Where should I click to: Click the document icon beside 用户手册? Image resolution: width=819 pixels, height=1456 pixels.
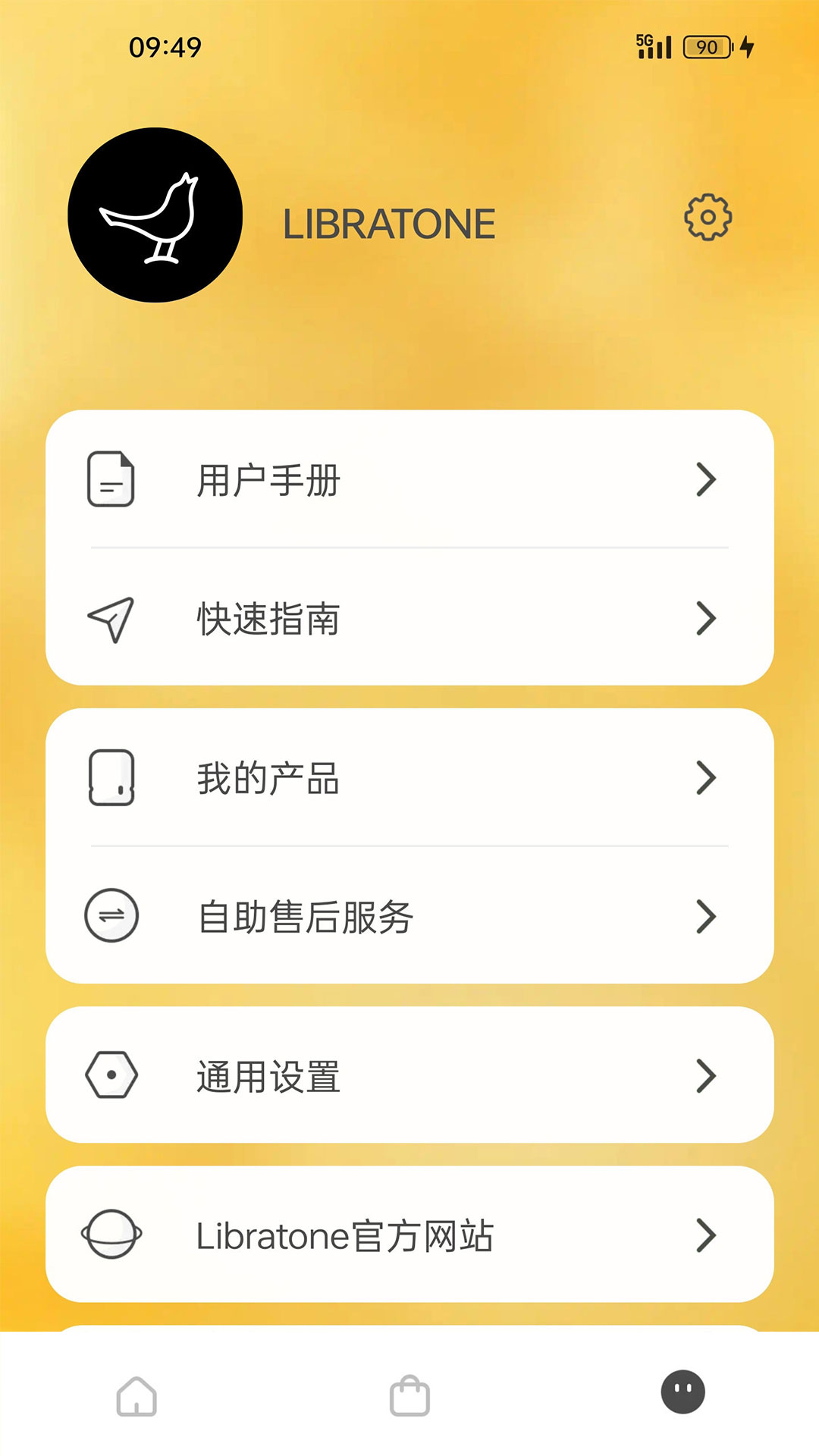(x=110, y=479)
